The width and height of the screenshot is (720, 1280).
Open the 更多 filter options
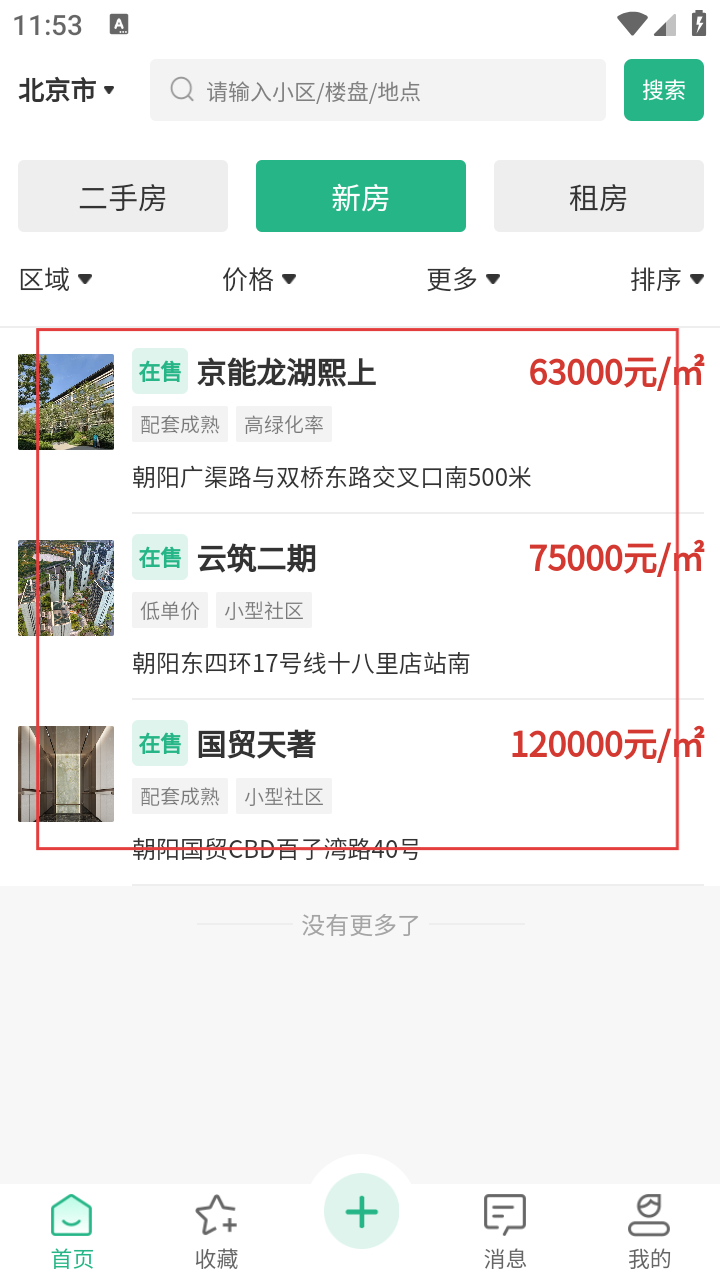coord(463,279)
